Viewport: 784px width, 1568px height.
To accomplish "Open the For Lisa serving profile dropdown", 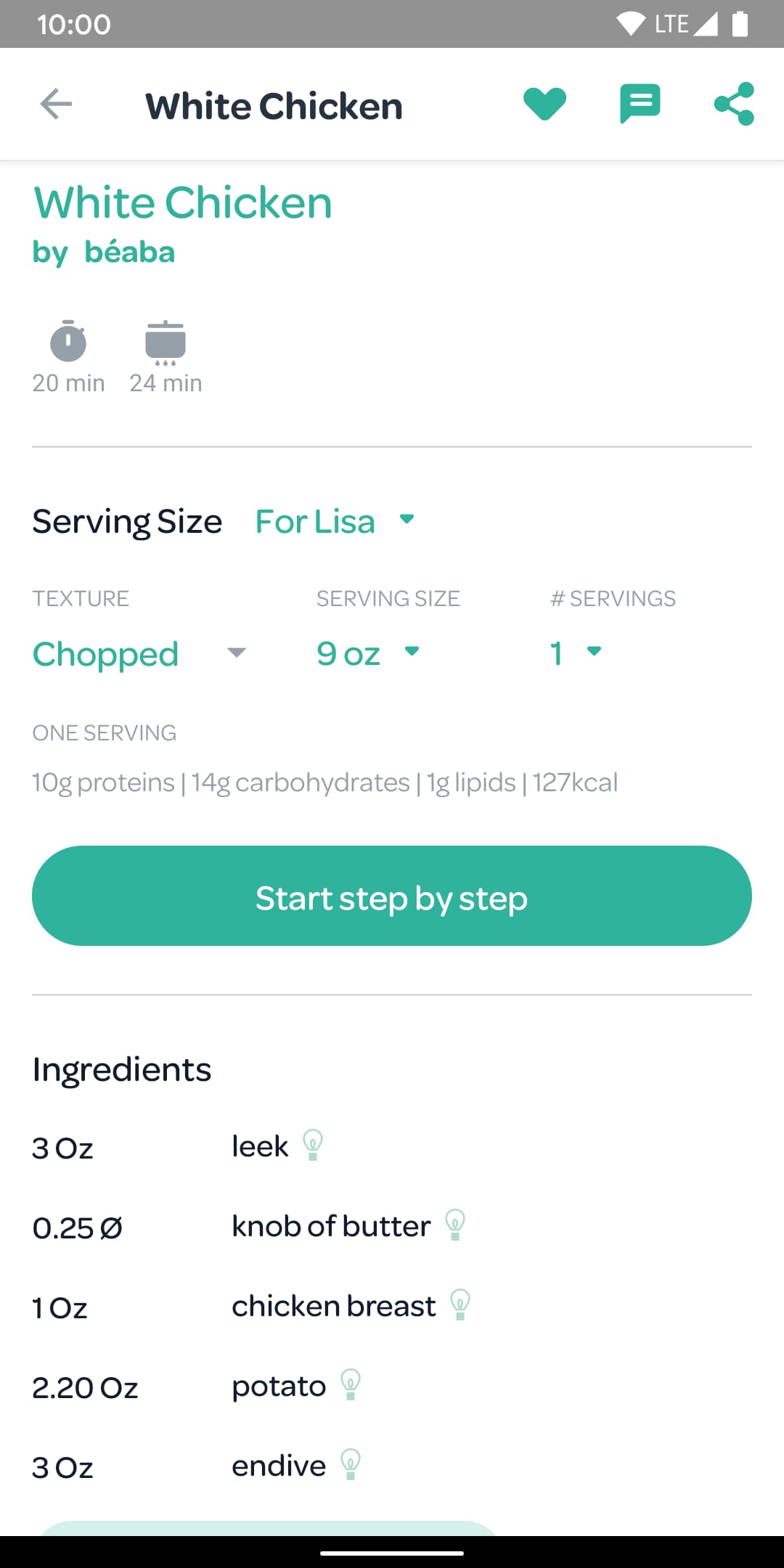I will tap(334, 520).
